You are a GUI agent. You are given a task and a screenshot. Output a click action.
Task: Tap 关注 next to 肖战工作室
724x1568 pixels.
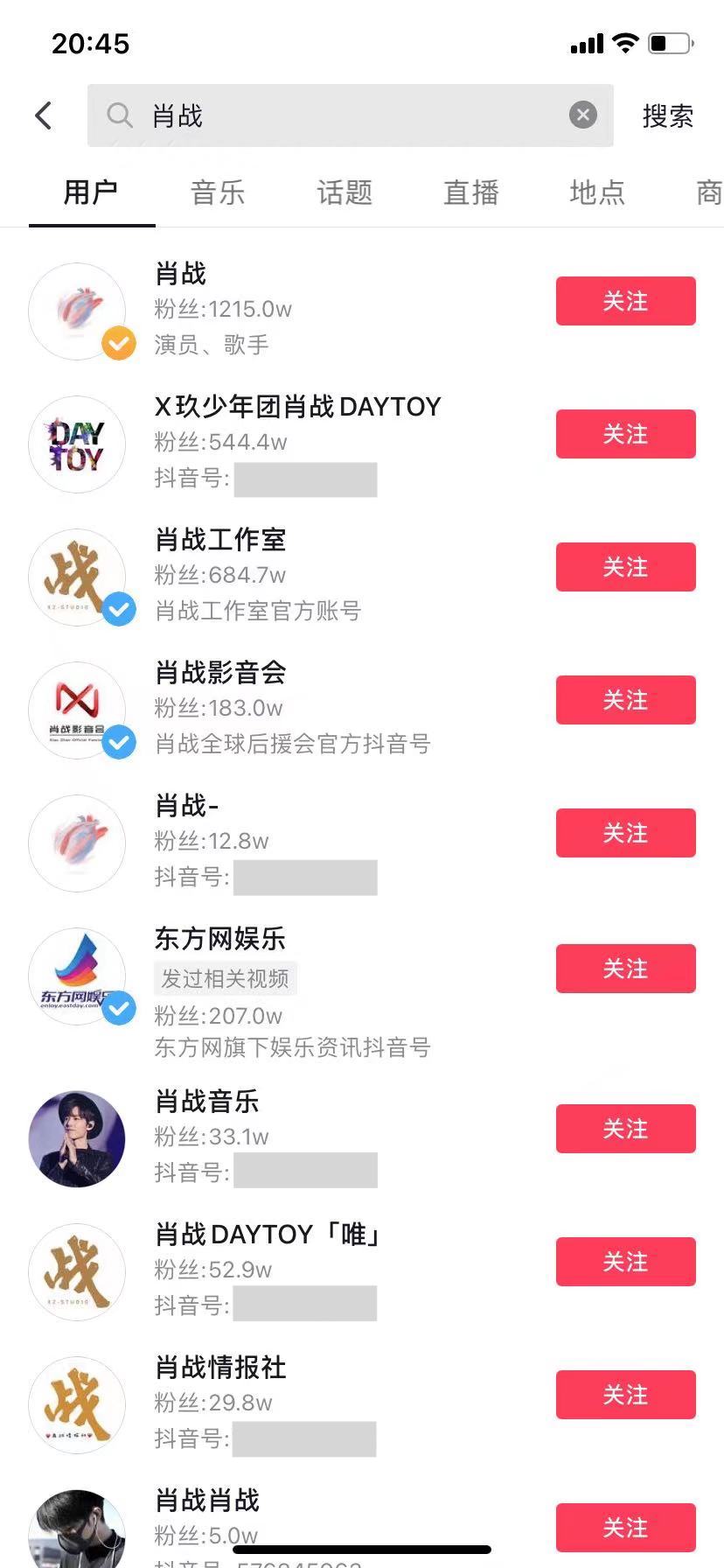coord(625,567)
